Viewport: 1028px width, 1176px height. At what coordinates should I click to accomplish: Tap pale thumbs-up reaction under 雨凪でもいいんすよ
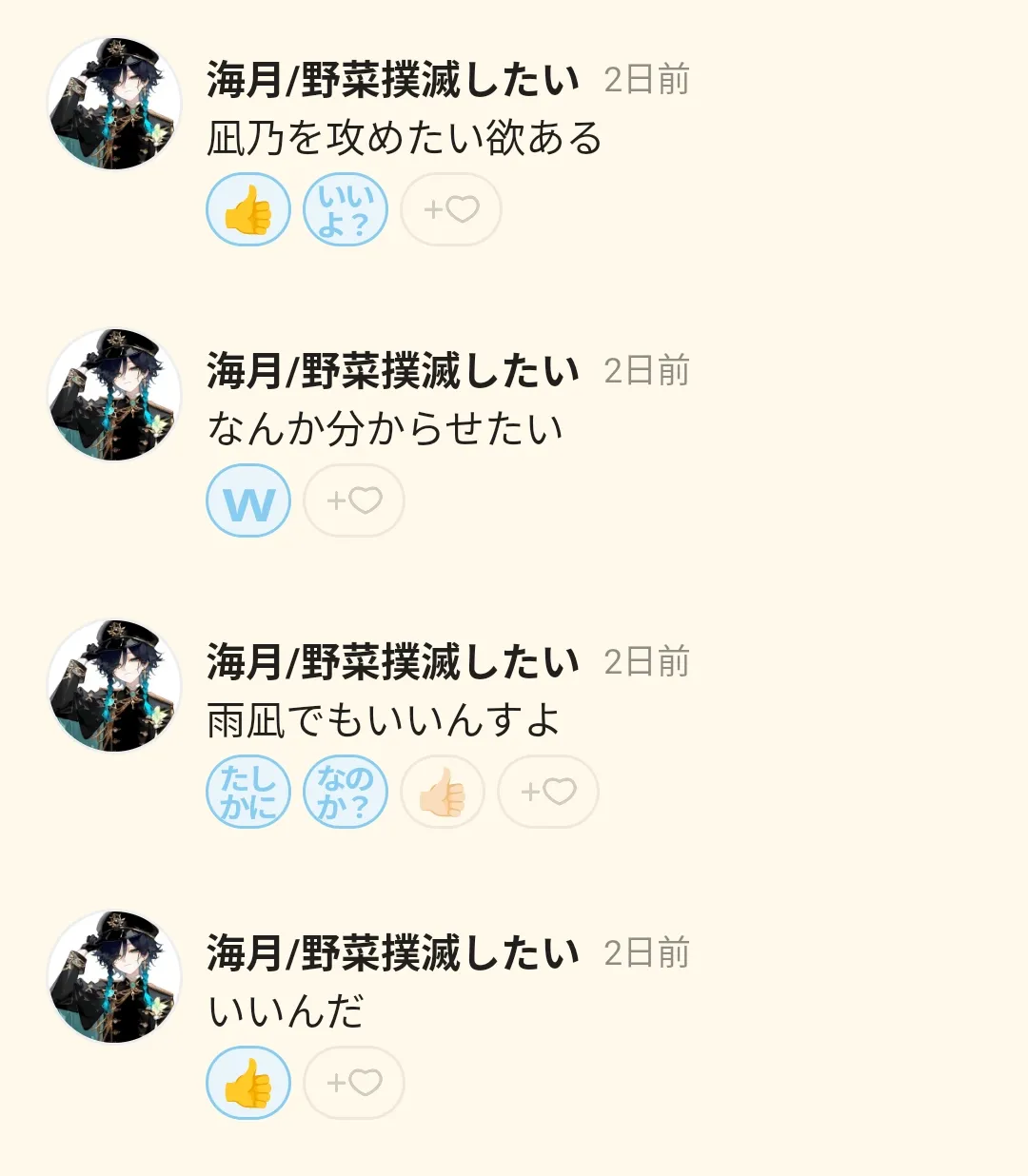(443, 792)
